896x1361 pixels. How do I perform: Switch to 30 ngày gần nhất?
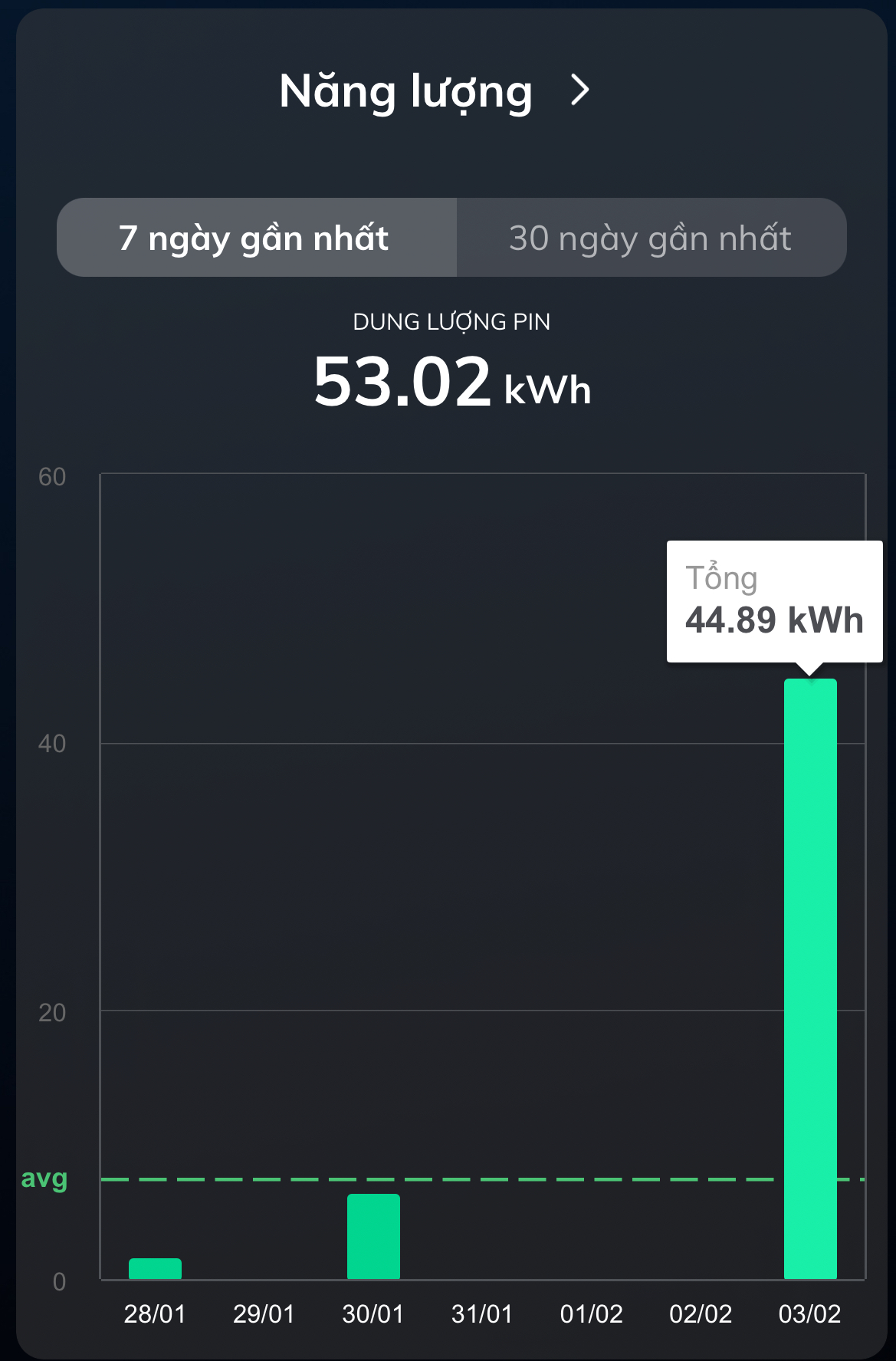pyautogui.click(x=651, y=238)
